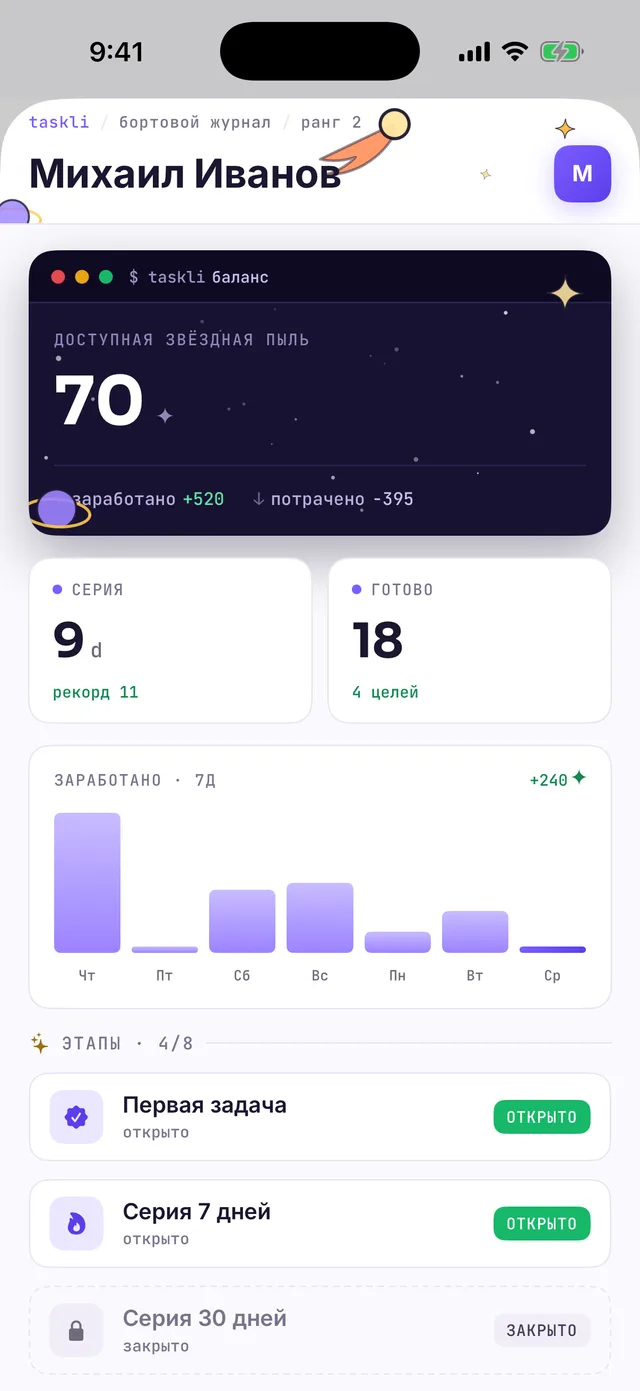Select the locked Серия 30 дней milestone
This screenshot has width=640, height=1391.
(x=320, y=1330)
